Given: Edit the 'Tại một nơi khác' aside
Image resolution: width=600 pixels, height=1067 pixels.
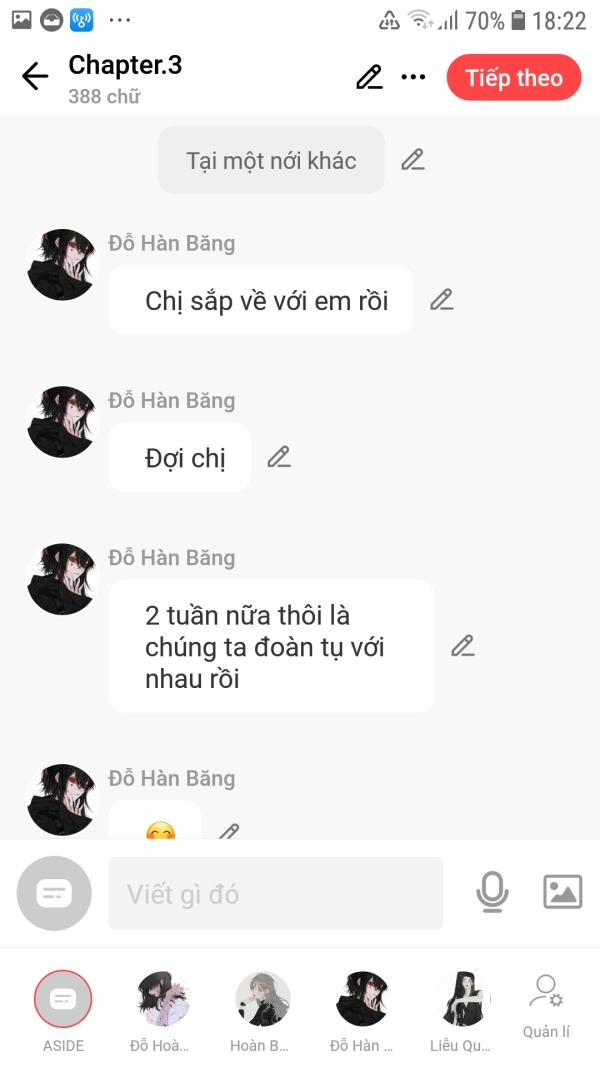Looking at the screenshot, I should pos(413,160).
